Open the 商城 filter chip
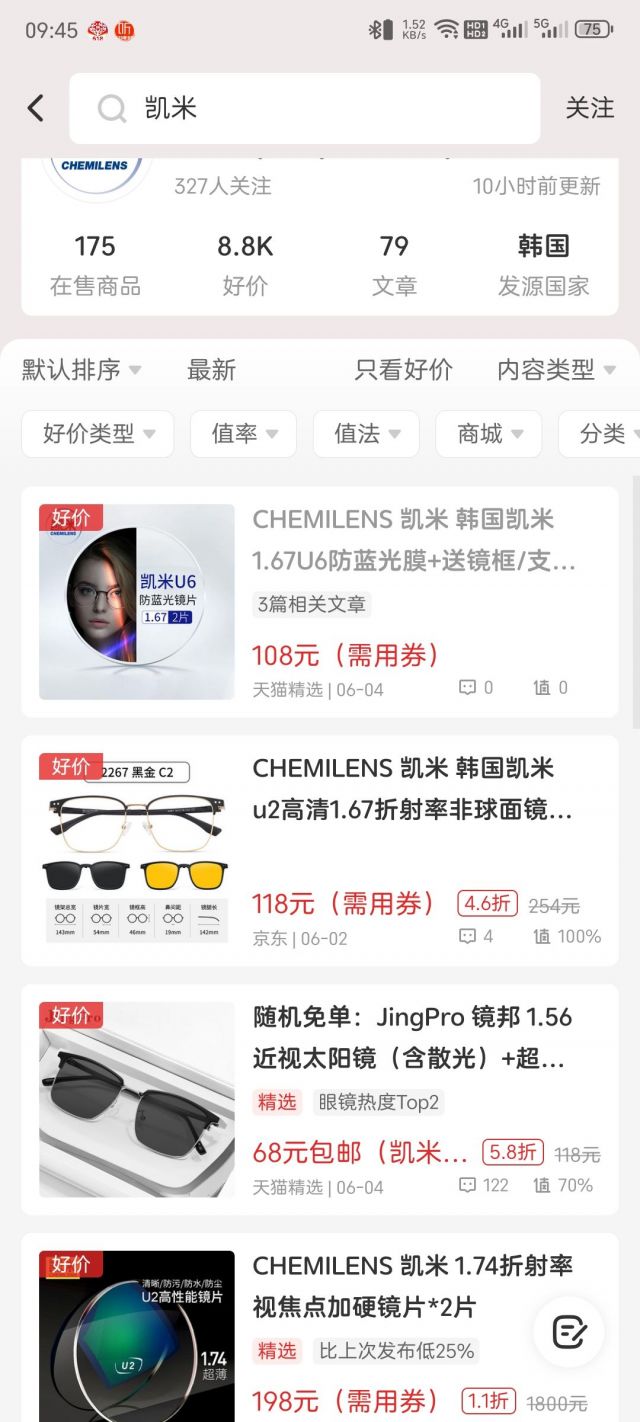The width and height of the screenshot is (640, 1422). [x=488, y=434]
